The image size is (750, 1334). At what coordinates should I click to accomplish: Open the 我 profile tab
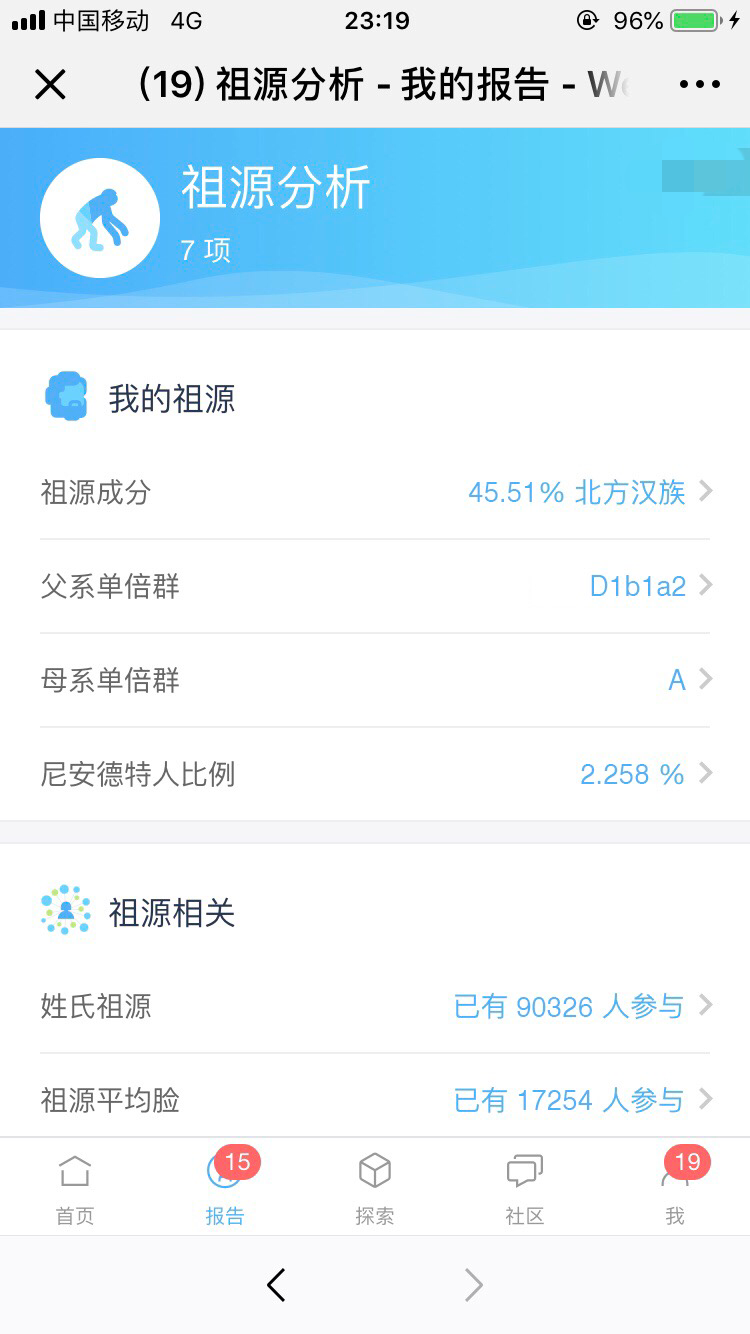click(x=675, y=1187)
